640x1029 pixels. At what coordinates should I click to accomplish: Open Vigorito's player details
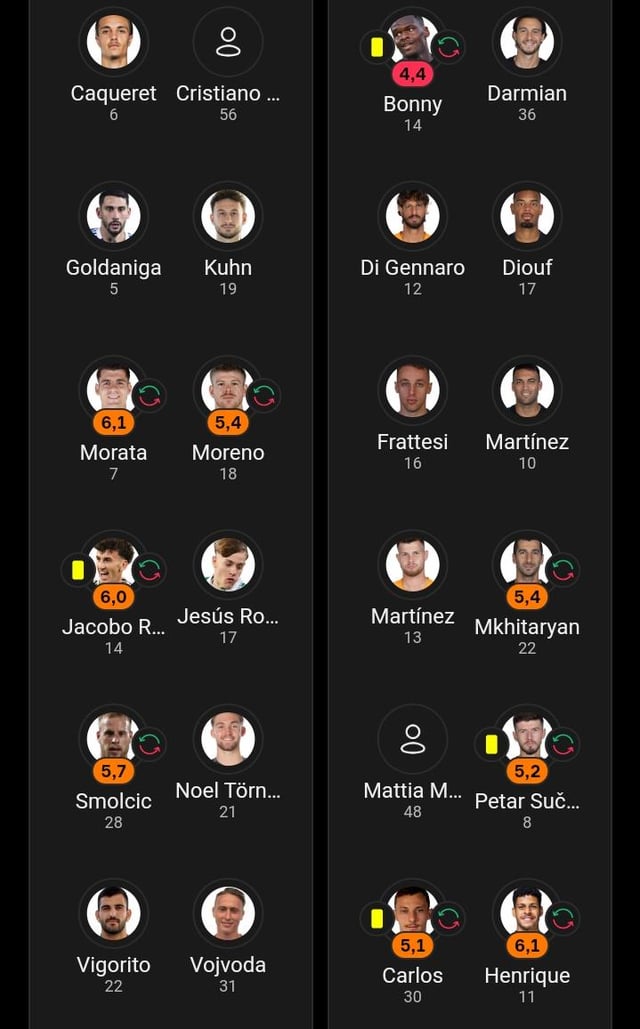point(113,914)
